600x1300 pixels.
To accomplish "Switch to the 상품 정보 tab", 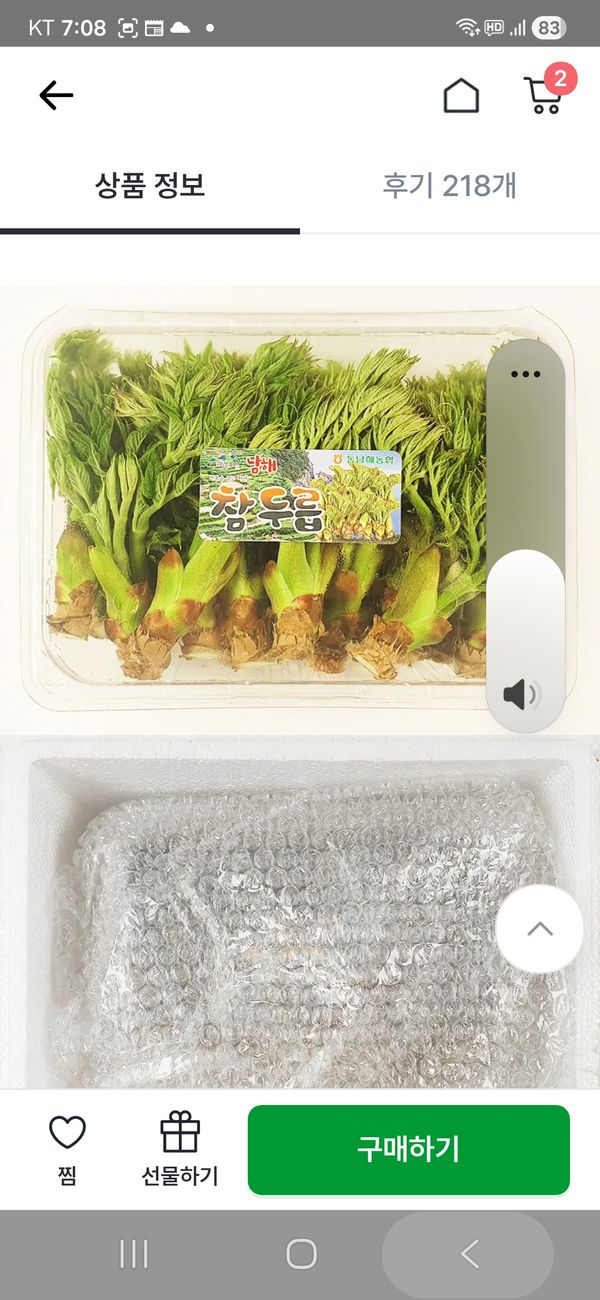I will 150,186.
